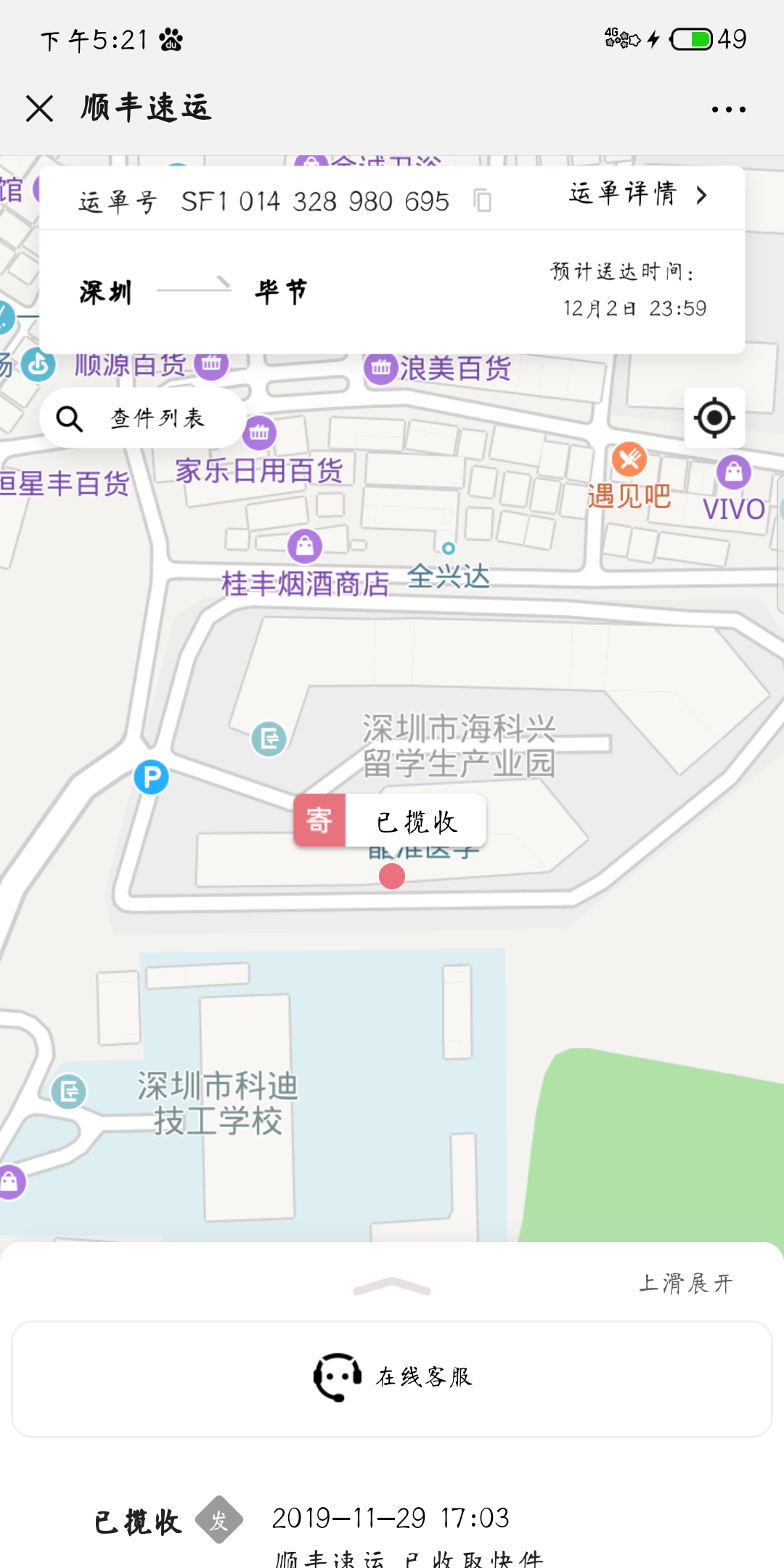Open the three-dot overflow menu
This screenshot has height=1568, width=784.
(728, 110)
